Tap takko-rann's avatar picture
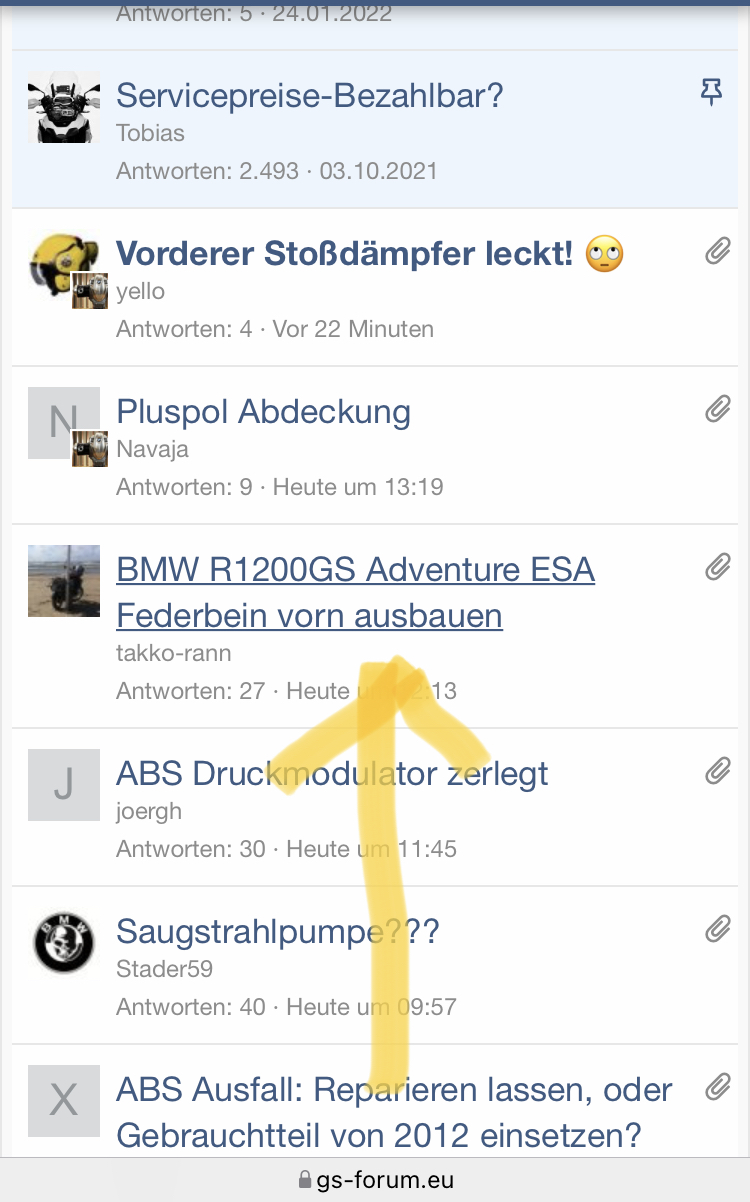Image resolution: width=750 pixels, height=1202 pixels. click(x=63, y=581)
